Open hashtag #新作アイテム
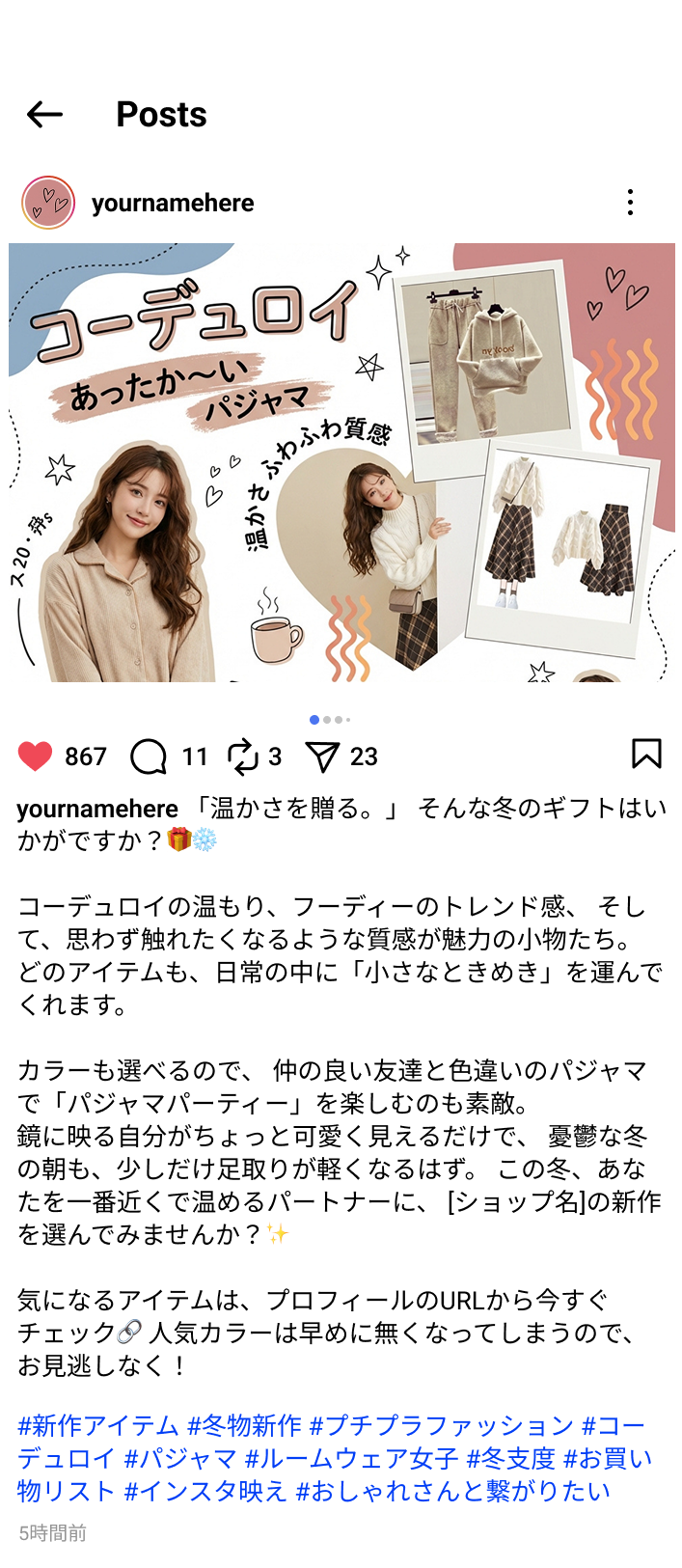This screenshot has height=1568, width=682. [98, 1426]
